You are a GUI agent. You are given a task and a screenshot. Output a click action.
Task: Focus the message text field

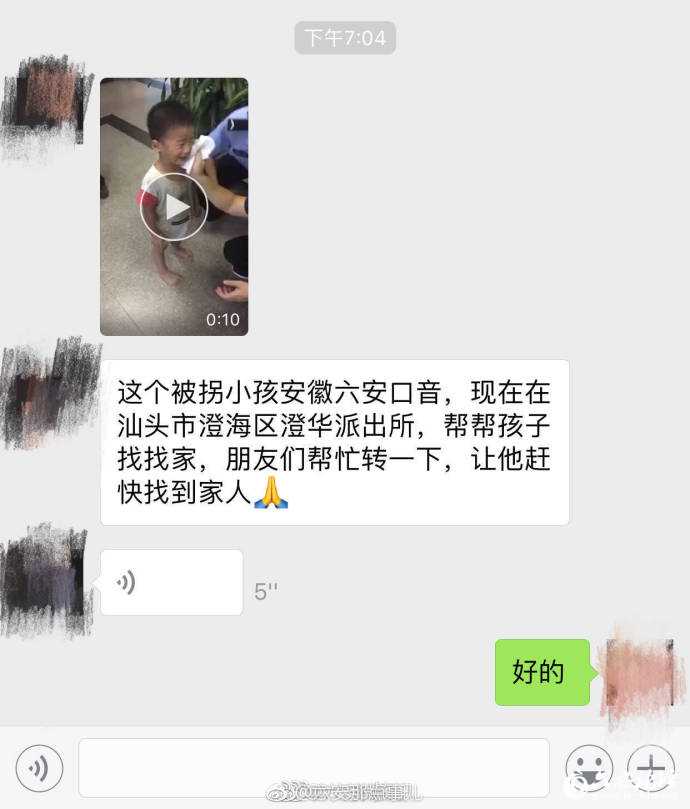[x=313, y=768]
